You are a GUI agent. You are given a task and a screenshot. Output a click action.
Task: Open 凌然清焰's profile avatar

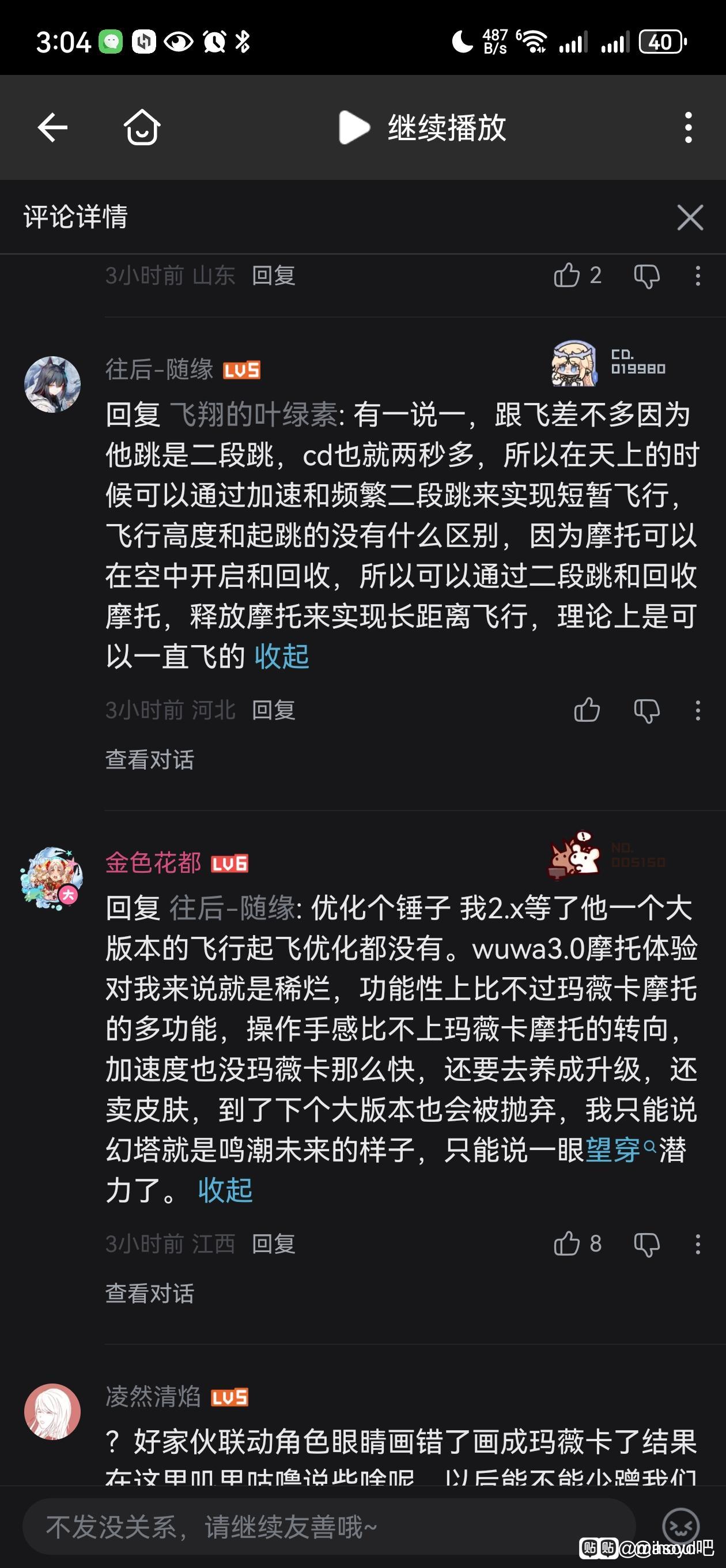(52, 1412)
